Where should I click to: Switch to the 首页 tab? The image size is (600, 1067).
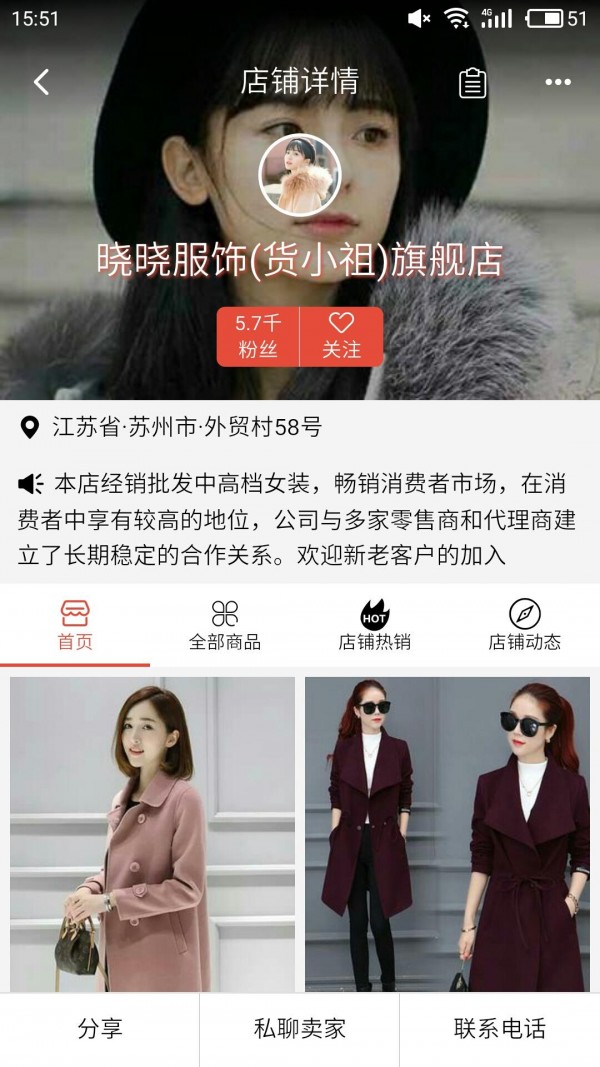(75, 626)
